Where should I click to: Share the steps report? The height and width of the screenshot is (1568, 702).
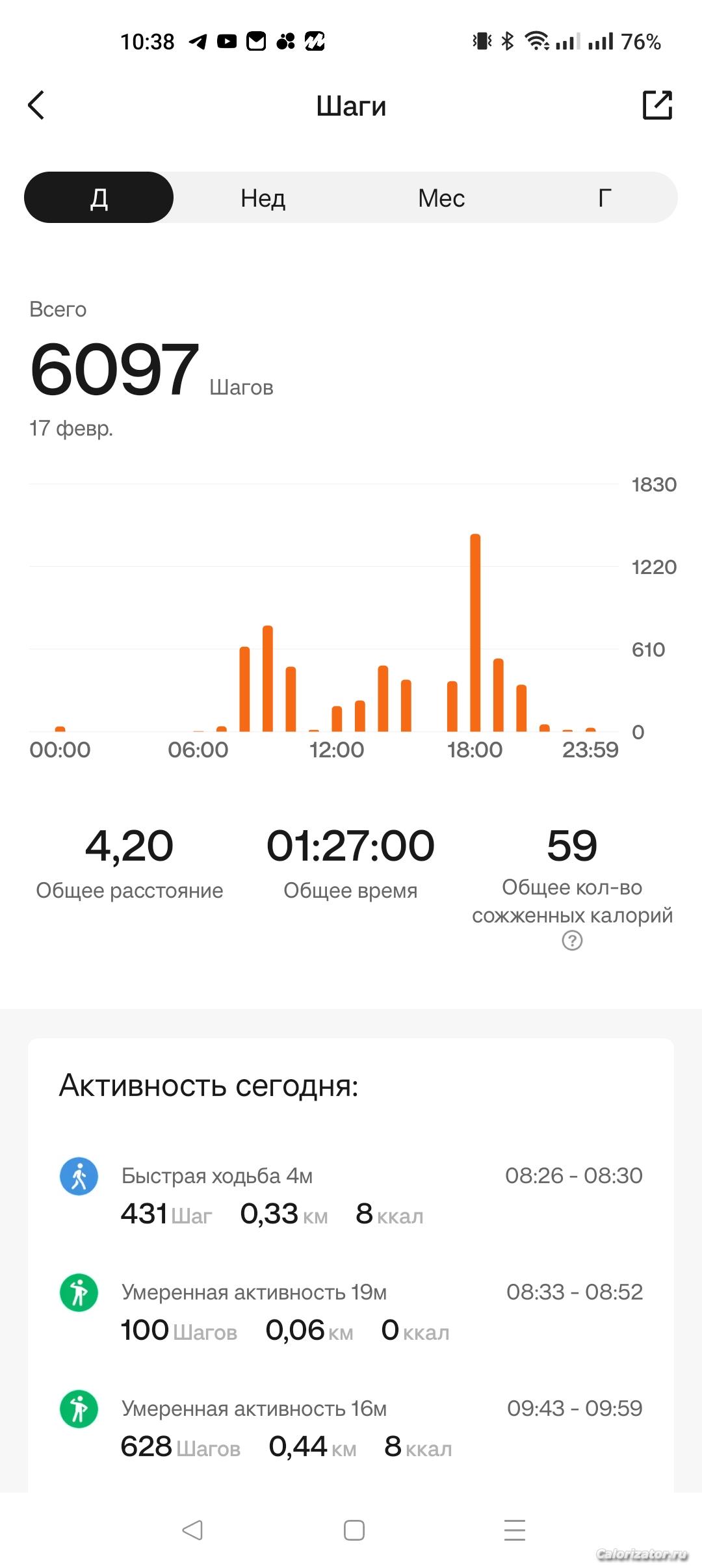coord(656,105)
